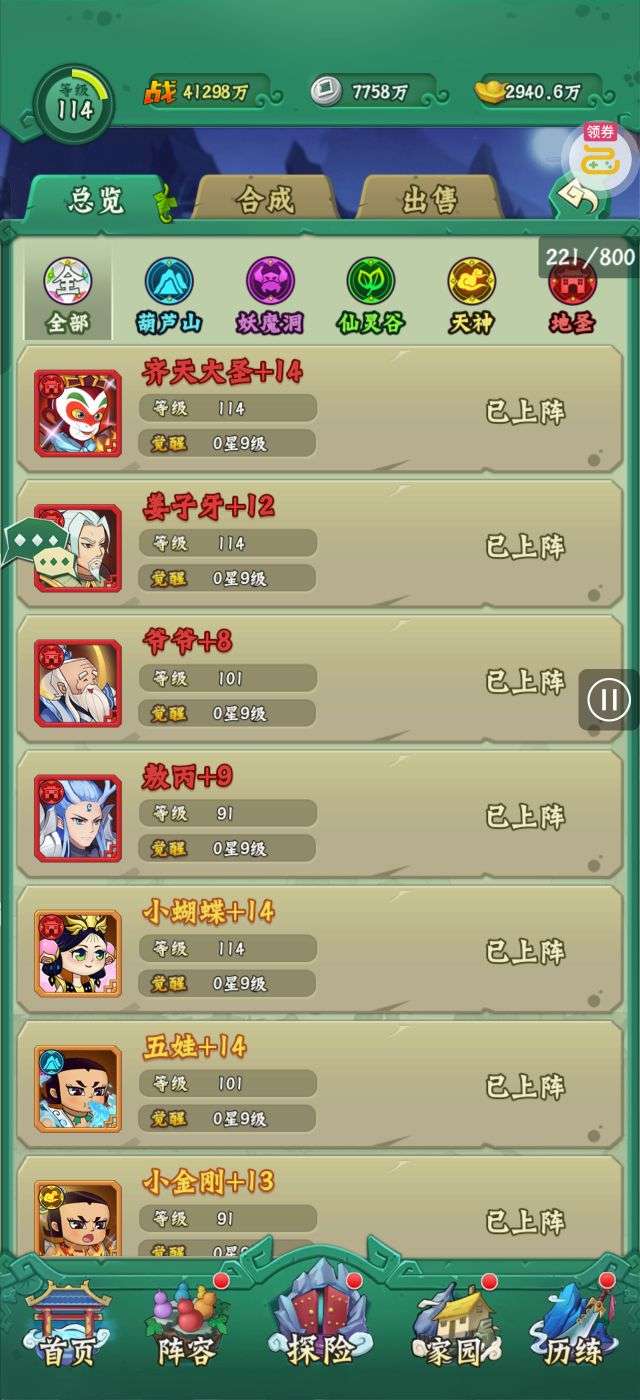This screenshot has width=640, height=1400.
Task: Open the 敖丙+9 hero card
Action: (x=320, y=817)
